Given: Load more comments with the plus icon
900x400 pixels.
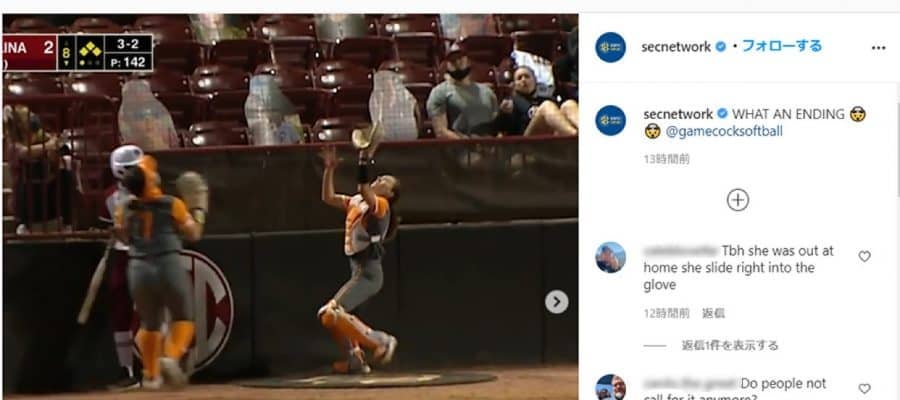Looking at the screenshot, I should pos(737,200).
